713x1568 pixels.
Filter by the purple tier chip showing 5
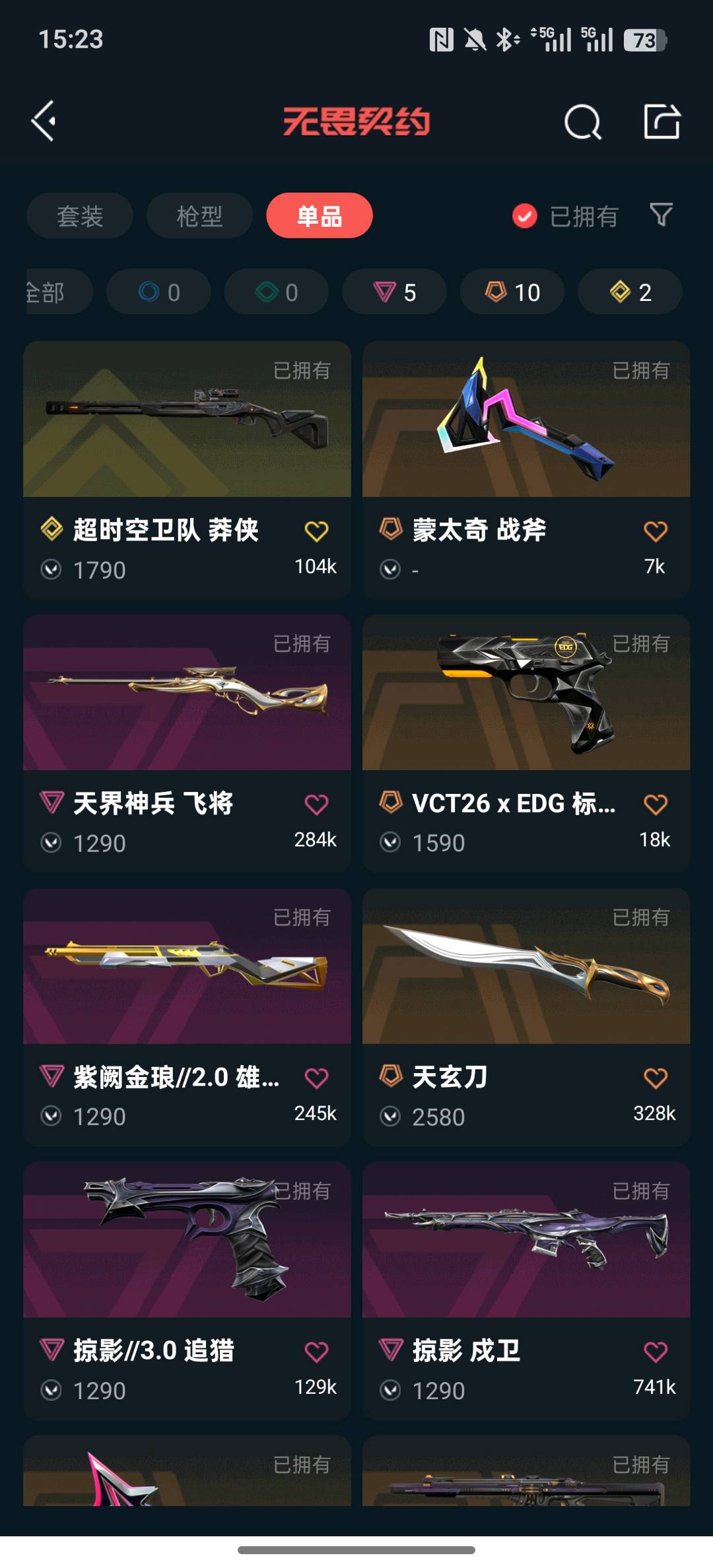tap(394, 292)
